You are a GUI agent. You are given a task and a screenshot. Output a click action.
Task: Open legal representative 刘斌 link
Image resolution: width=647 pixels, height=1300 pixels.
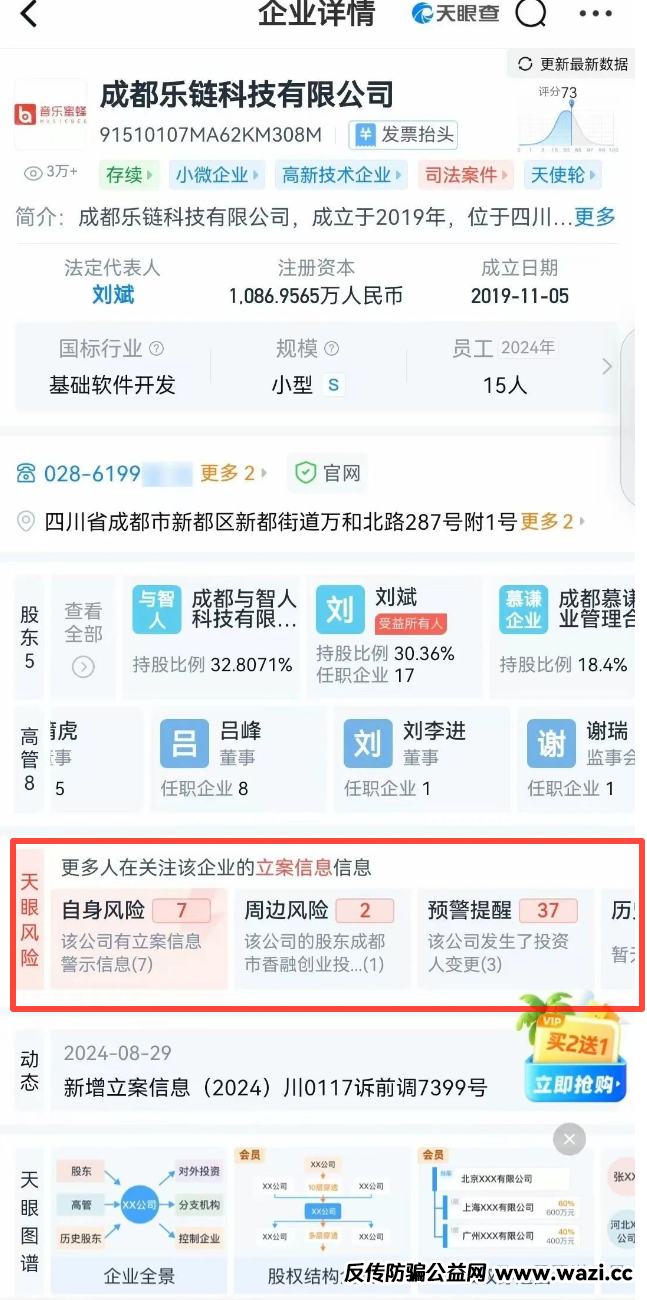pos(112,295)
